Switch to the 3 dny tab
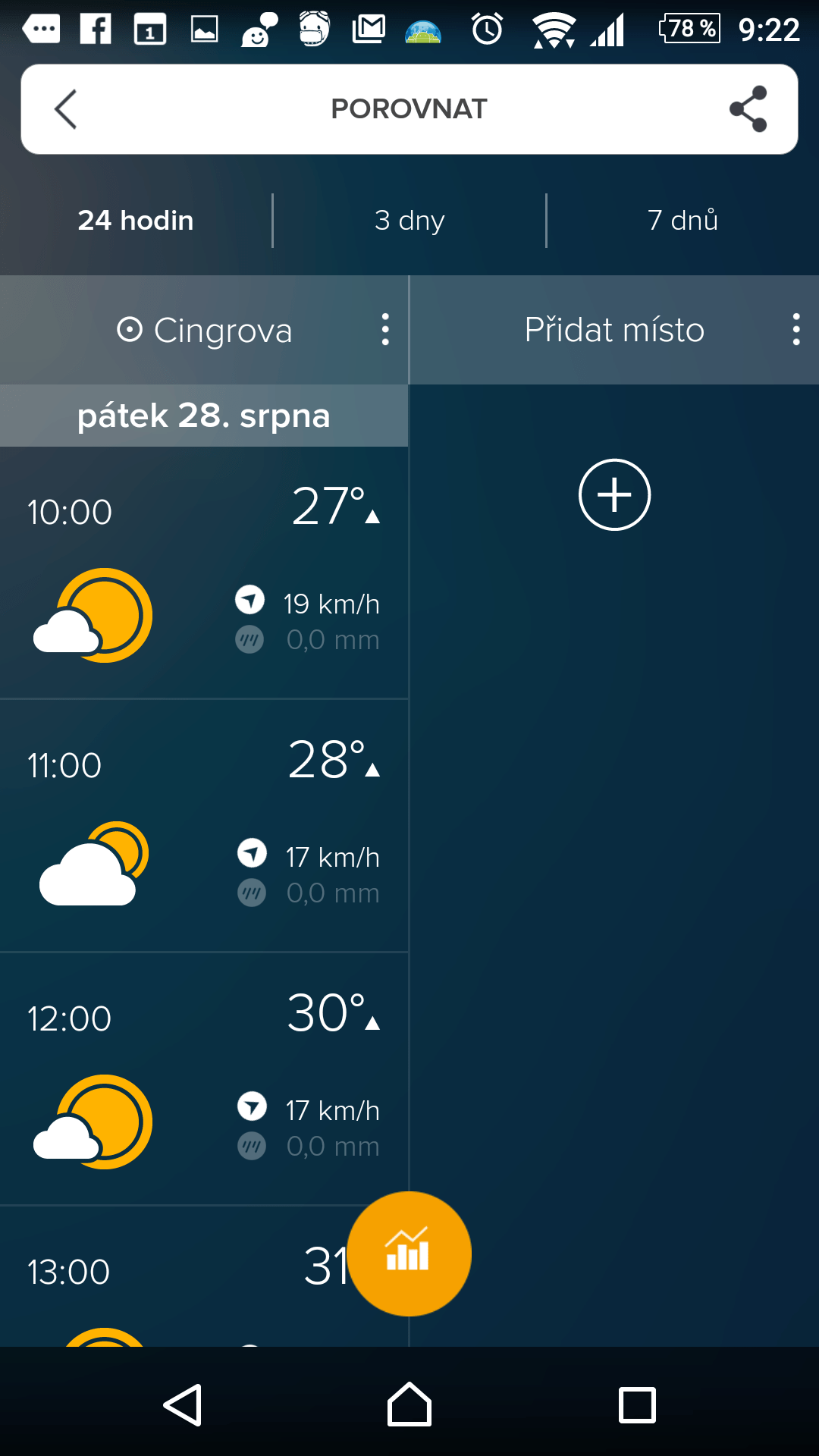The height and width of the screenshot is (1456, 819). [x=409, y=221]
